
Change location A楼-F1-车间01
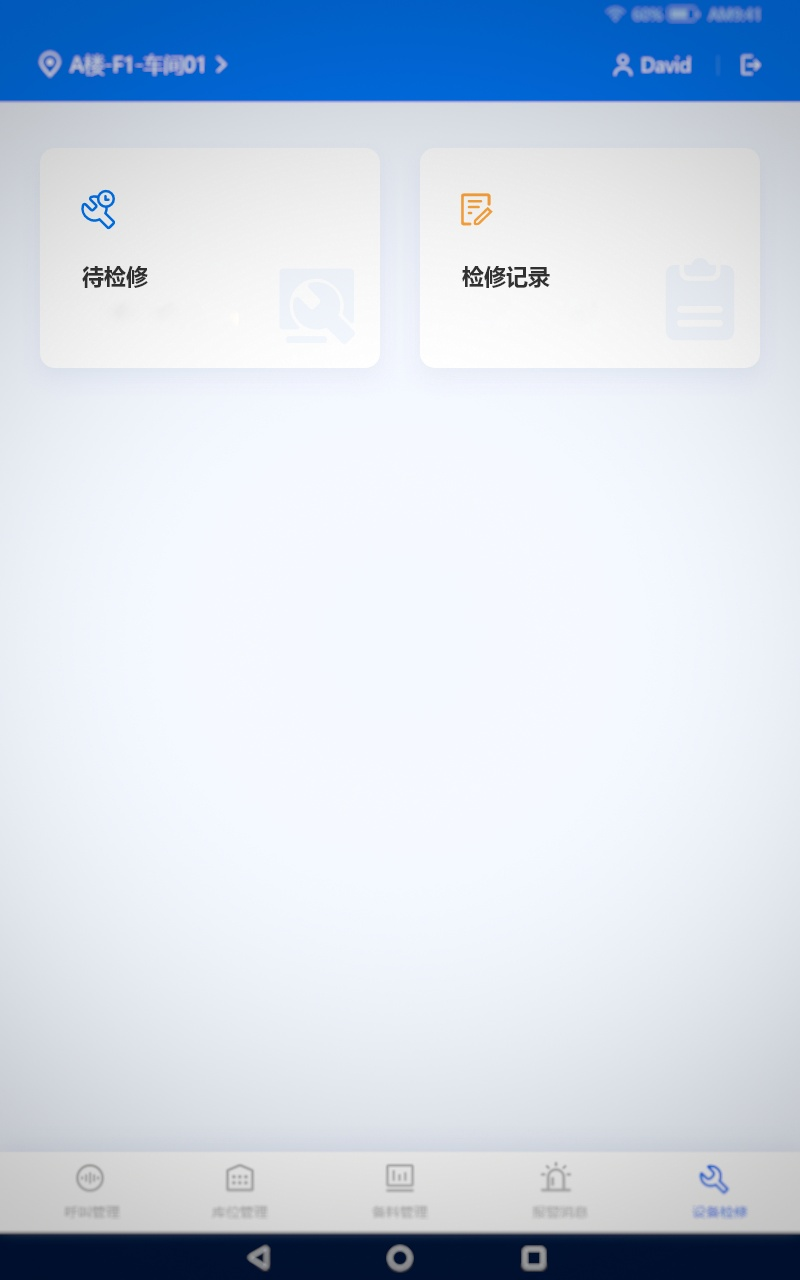click(133, 65)
